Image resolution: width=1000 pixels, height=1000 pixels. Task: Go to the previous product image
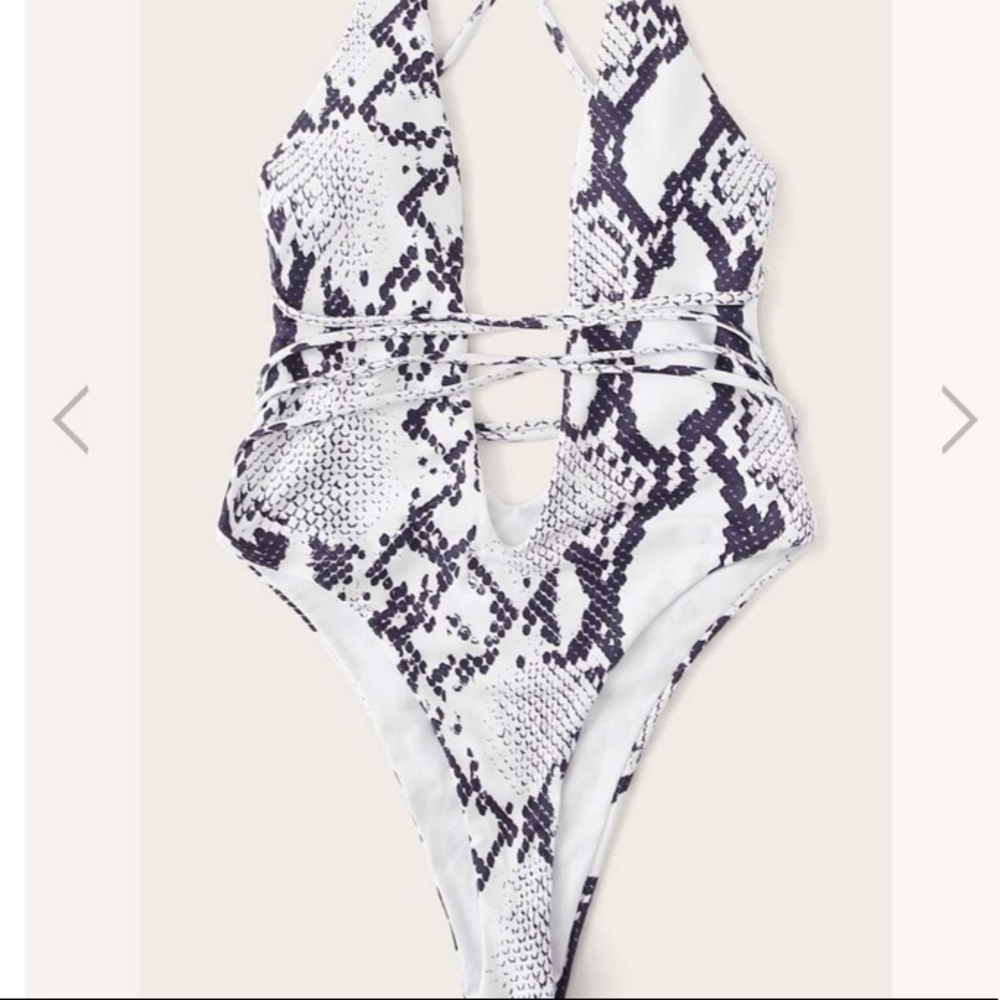coord(71,420)
